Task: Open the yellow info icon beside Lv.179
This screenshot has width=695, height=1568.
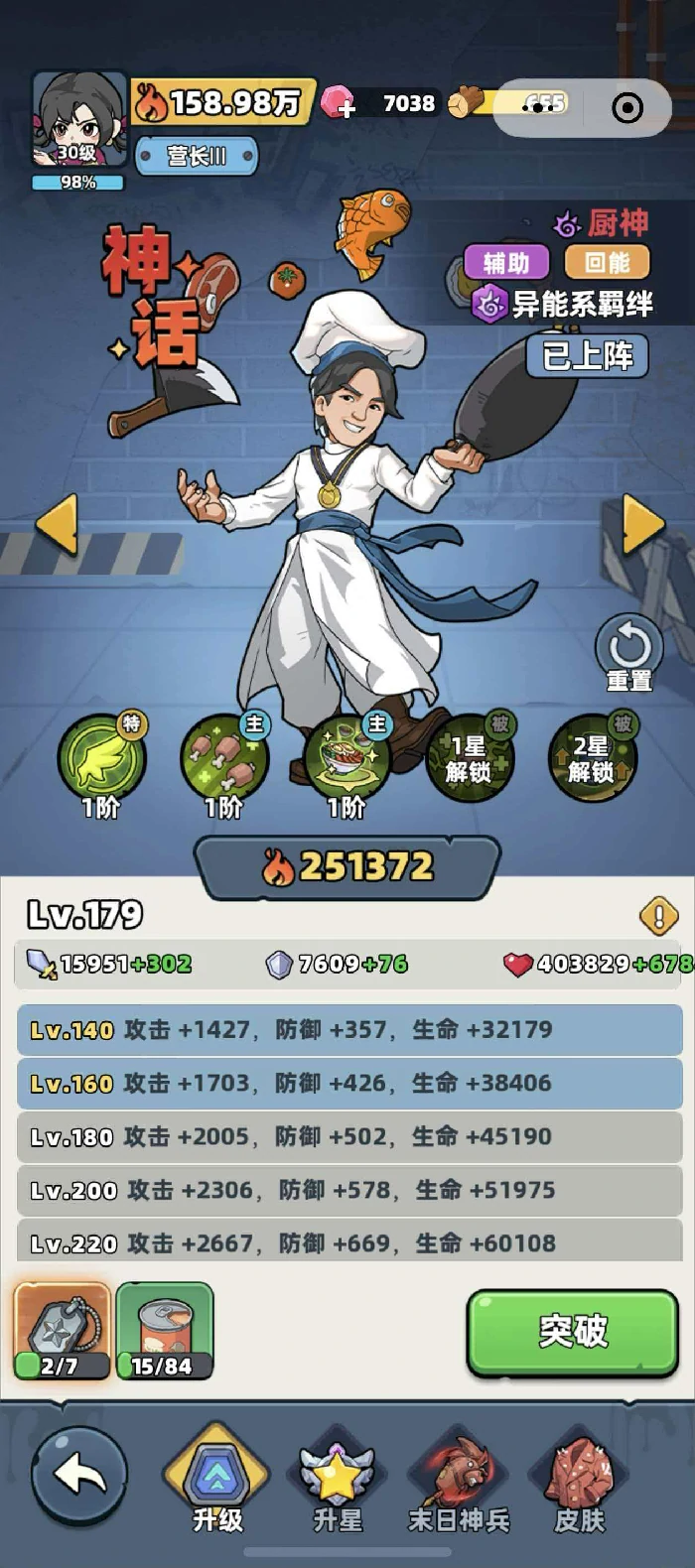Action: (x=658, y=915)
